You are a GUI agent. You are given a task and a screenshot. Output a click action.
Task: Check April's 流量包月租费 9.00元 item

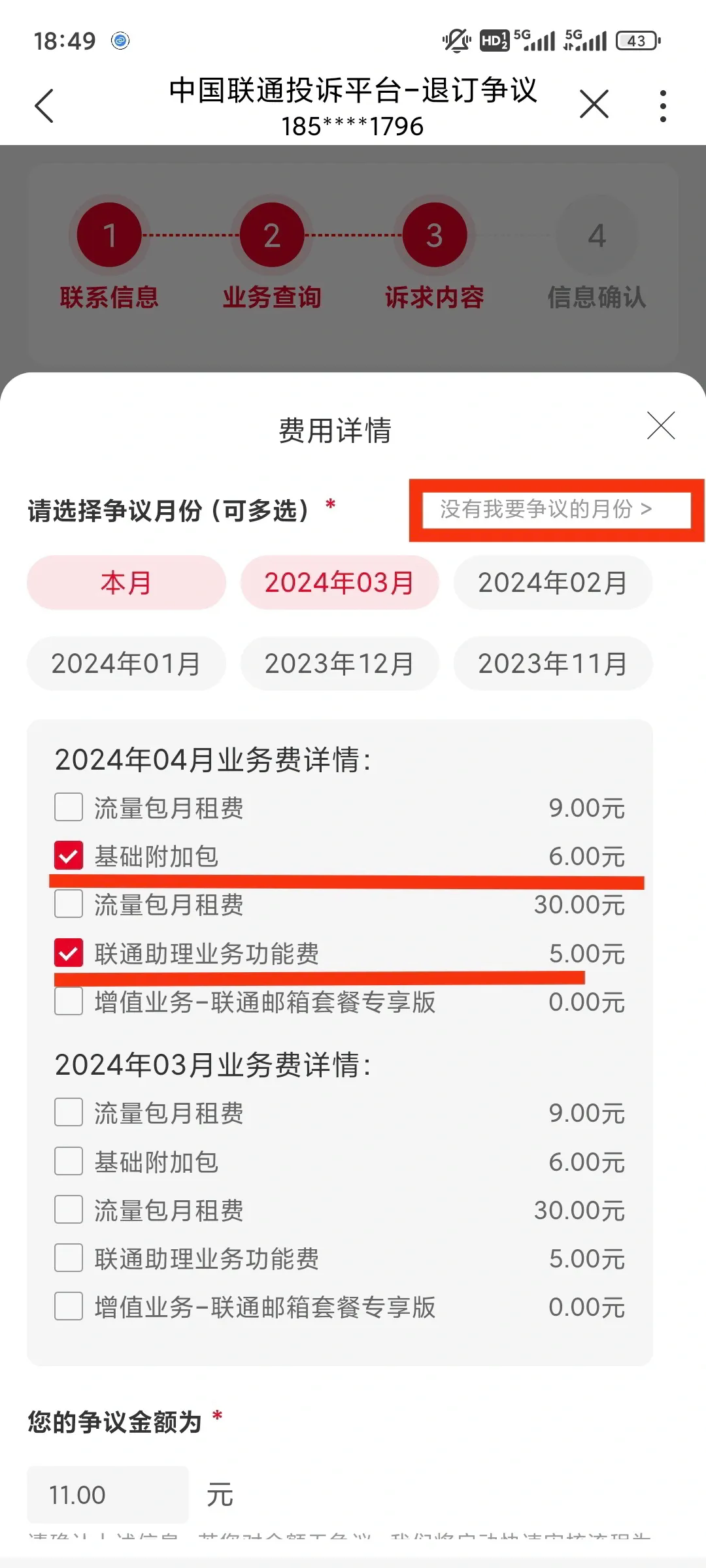click(68, 808)
